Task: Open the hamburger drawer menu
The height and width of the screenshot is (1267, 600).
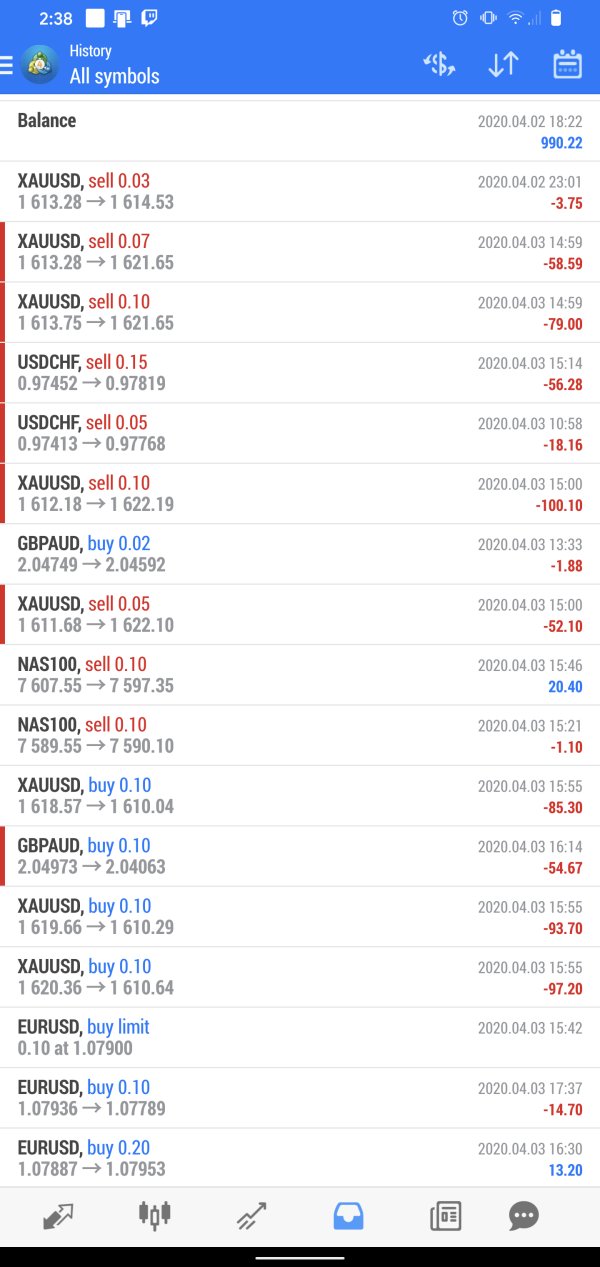Action: tap(8, 65)
